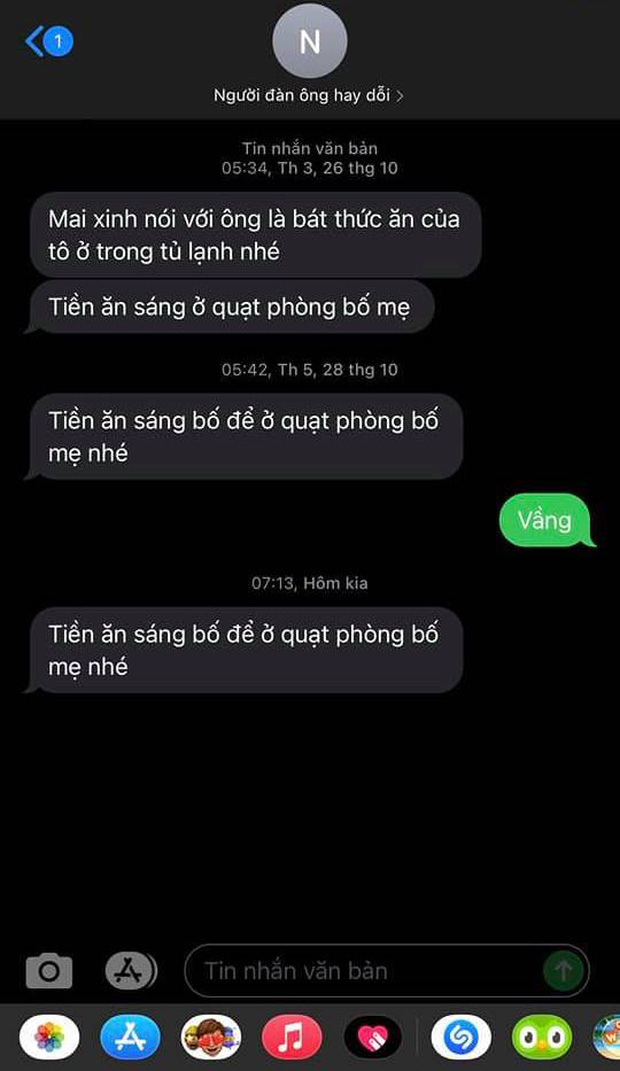620x1071 pixels.
Task: Open the Music iMessage app
Action: pos(291,1037)
